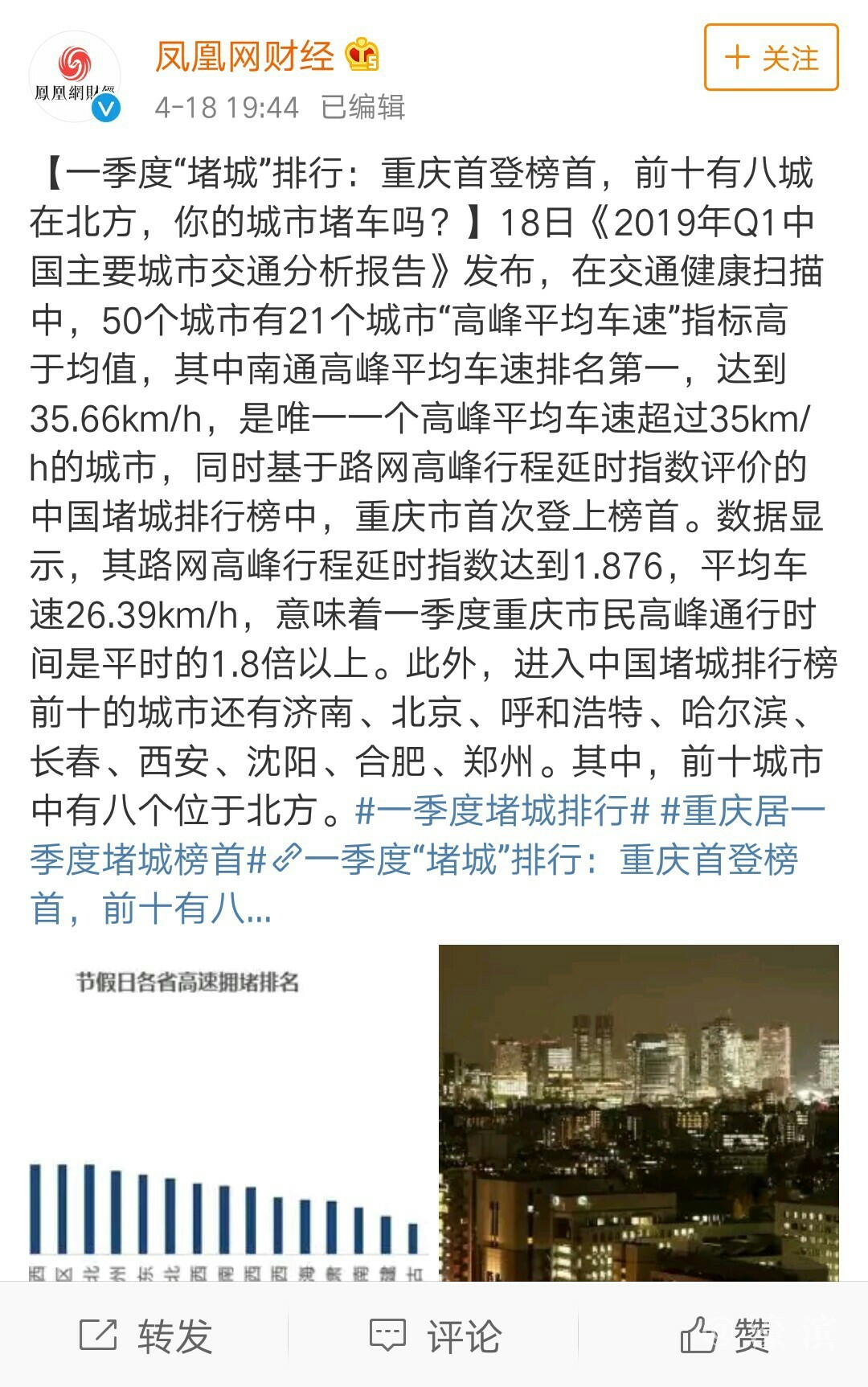The width and height of the screenshot is (868, 1387).
Task: Open the 凤凰网财经 account name
Action: point(244,56)
